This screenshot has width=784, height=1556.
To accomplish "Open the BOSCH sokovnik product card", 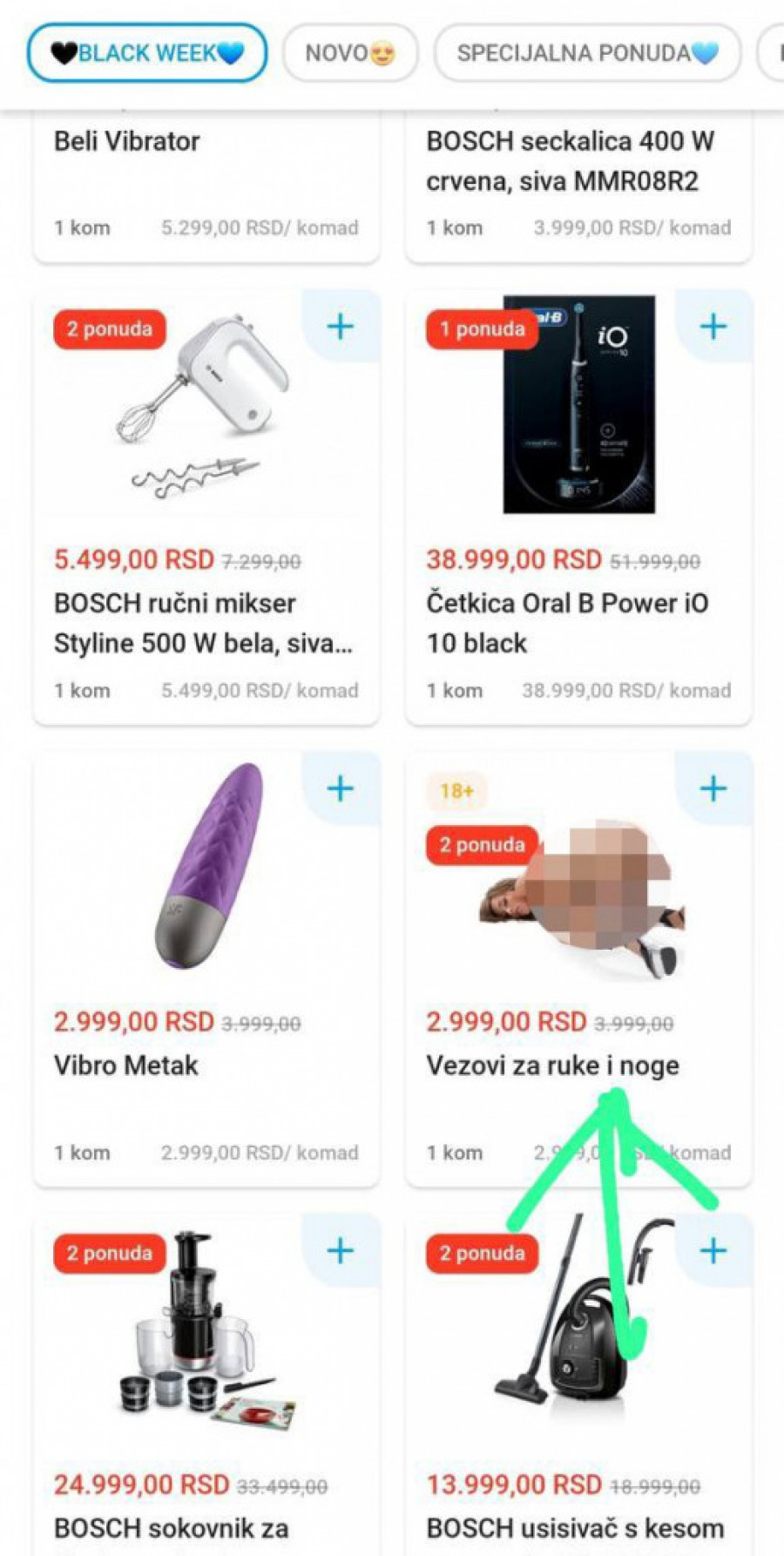I will point(172,1527).
